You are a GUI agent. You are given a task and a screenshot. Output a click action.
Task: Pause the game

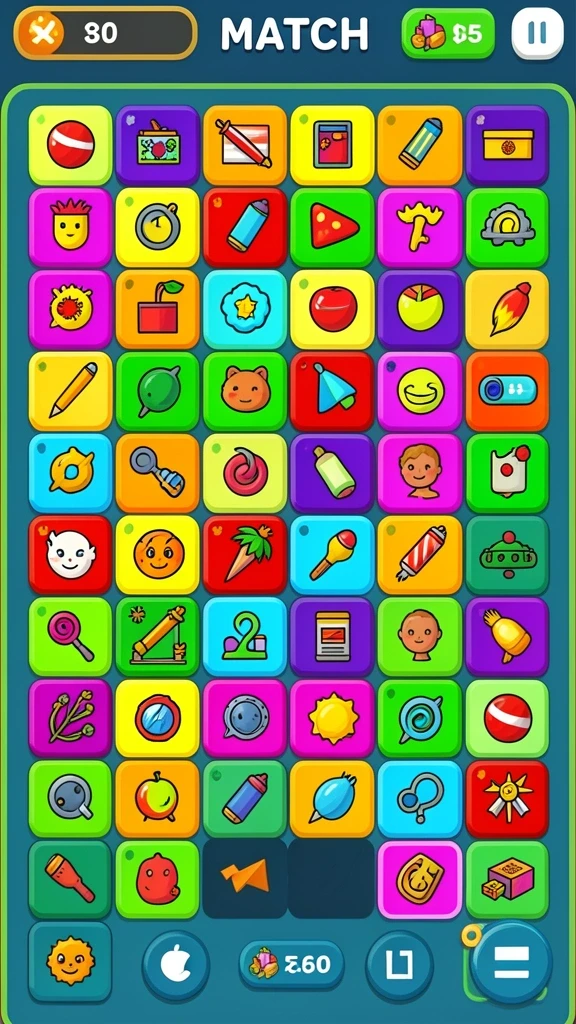[x=537, y=33]
